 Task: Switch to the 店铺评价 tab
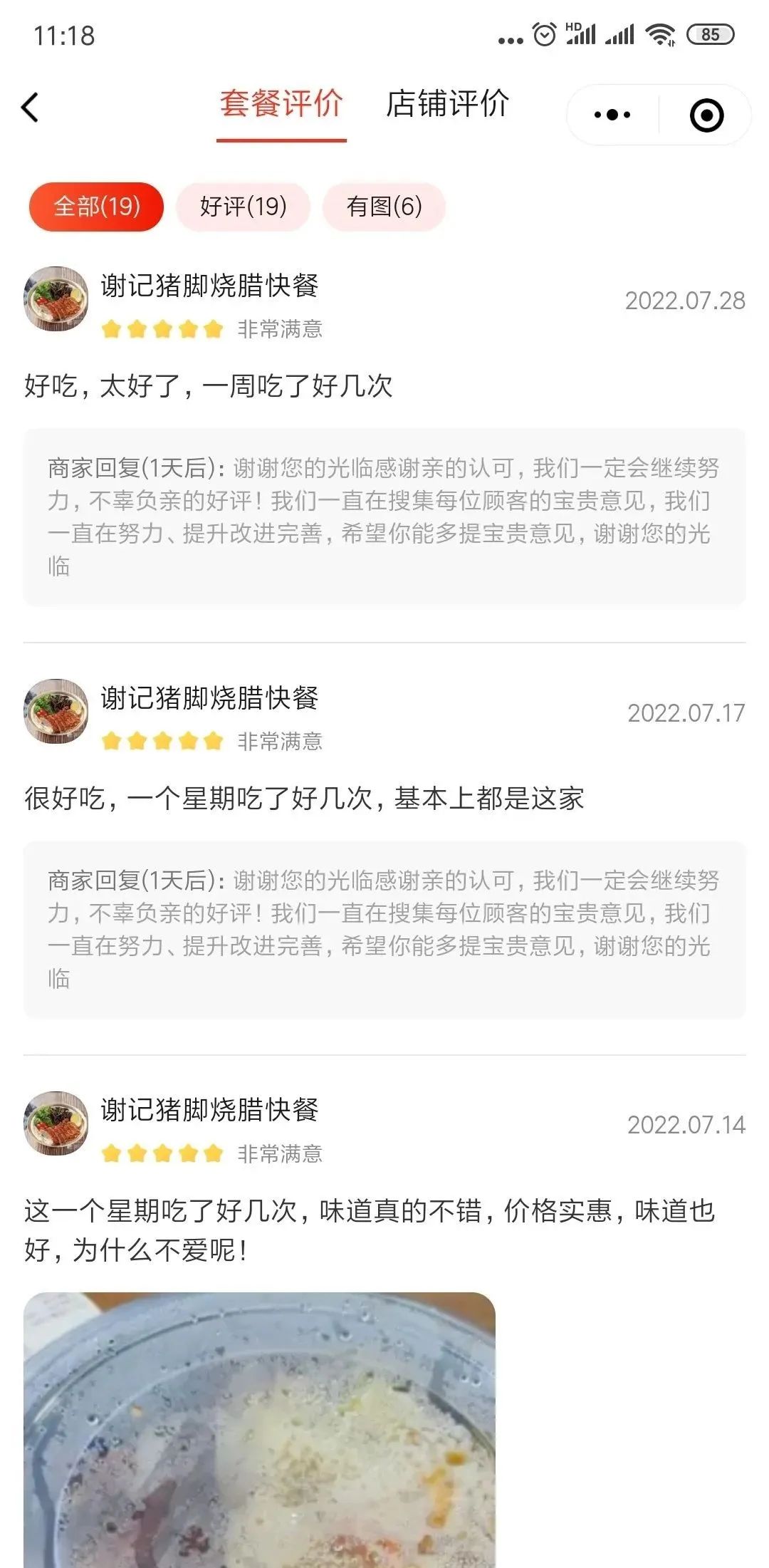[447, 105]
